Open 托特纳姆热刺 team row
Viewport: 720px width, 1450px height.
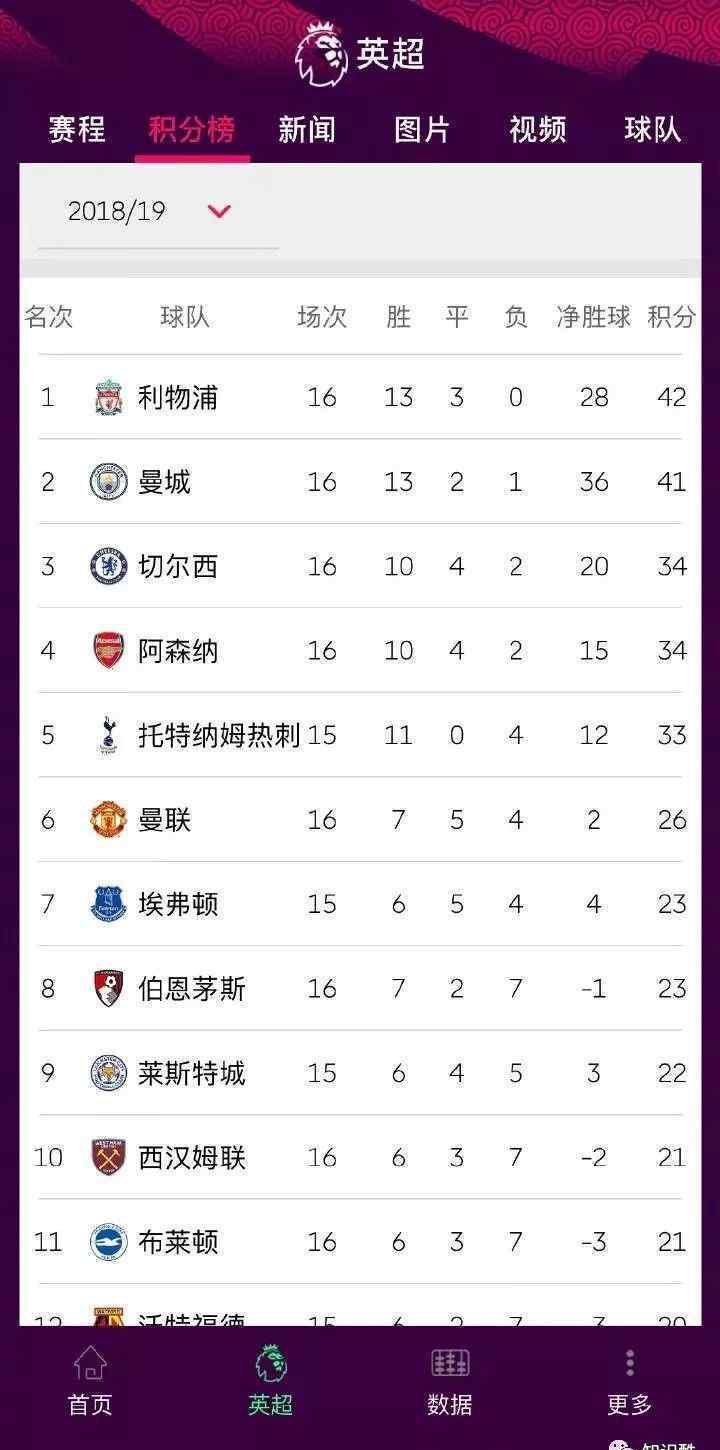pos(360,735)
